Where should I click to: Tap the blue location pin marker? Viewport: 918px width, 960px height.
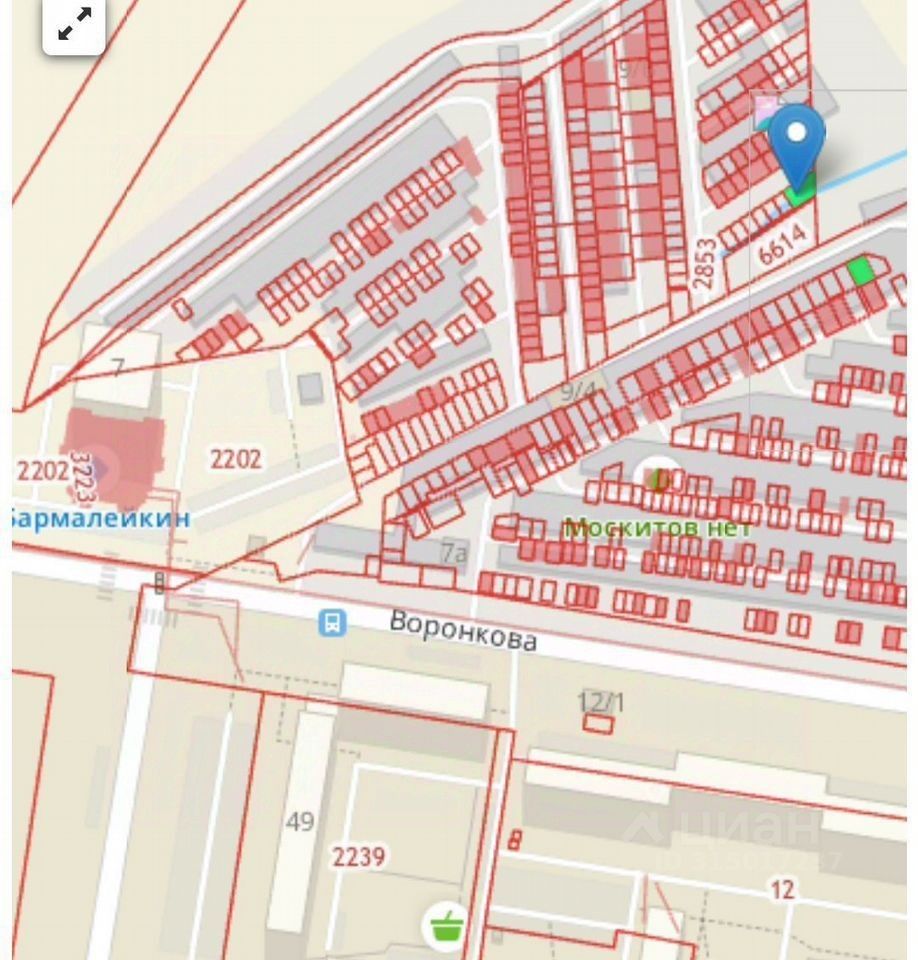pyautogui.click(x=797, y=140)
